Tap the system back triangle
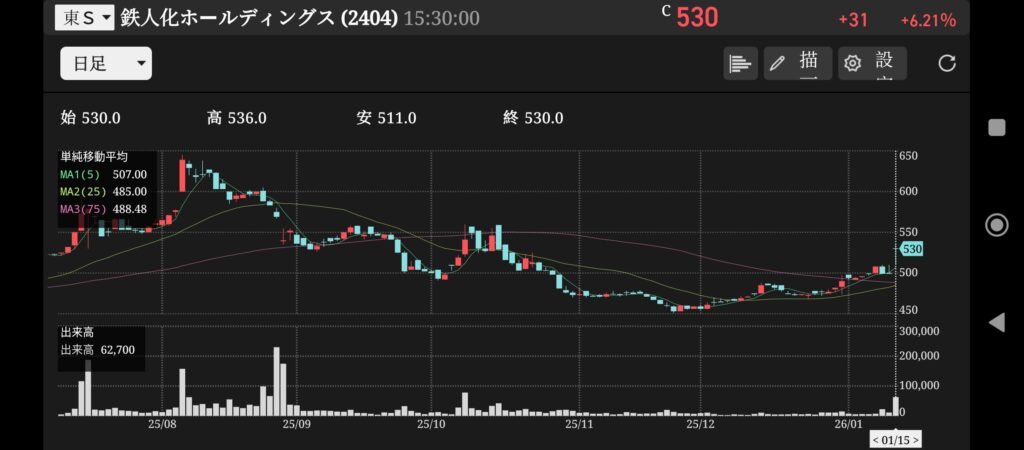This screenshot has width=1024, height=450. (x=996, y=322)
